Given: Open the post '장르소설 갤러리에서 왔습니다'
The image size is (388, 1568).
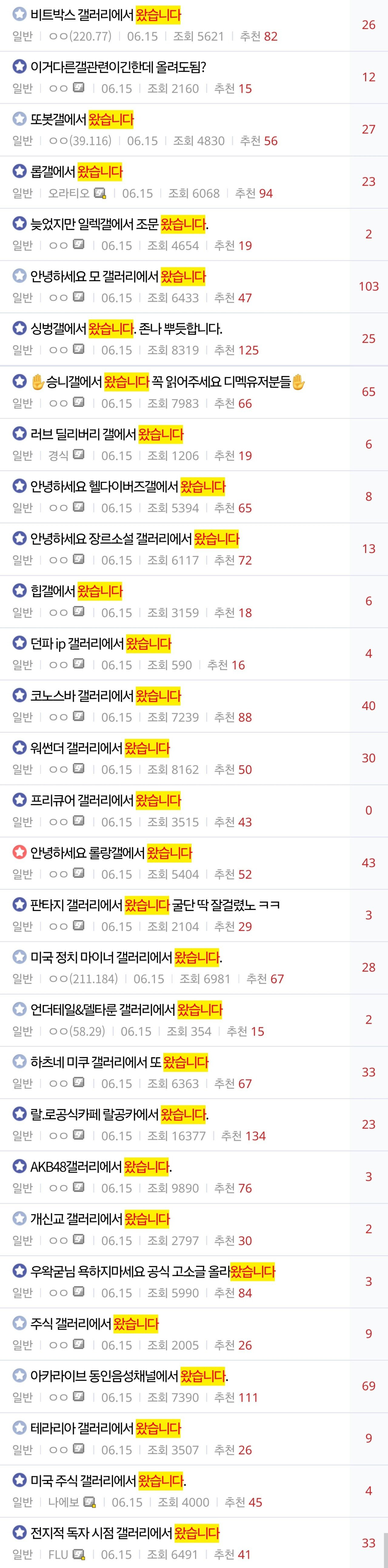Looking at the screenshot, I should coord(134,539).
